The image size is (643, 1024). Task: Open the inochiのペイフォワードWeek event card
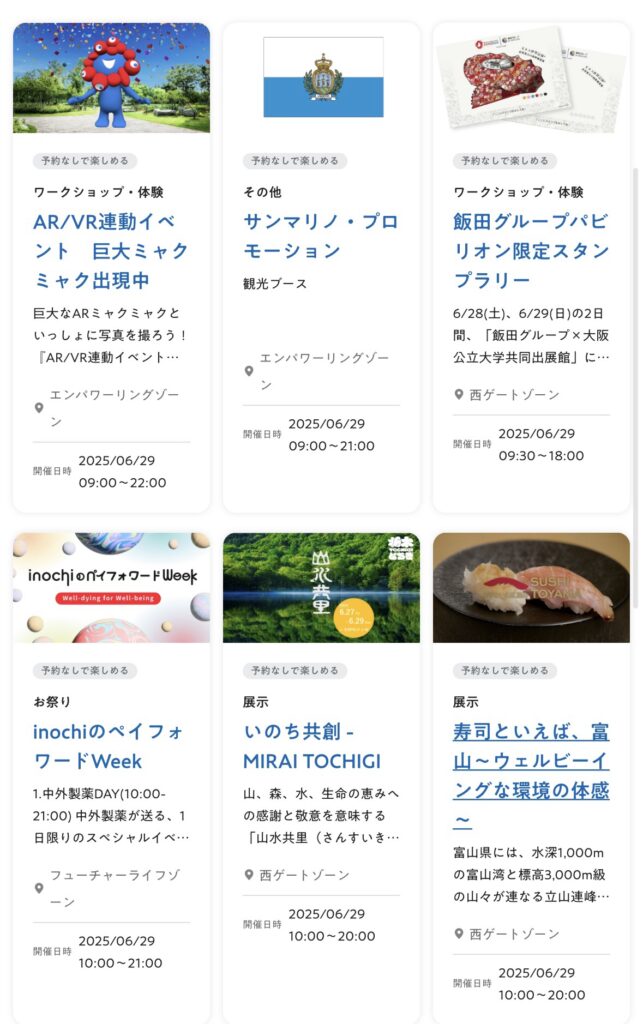(x=108, y=746)
